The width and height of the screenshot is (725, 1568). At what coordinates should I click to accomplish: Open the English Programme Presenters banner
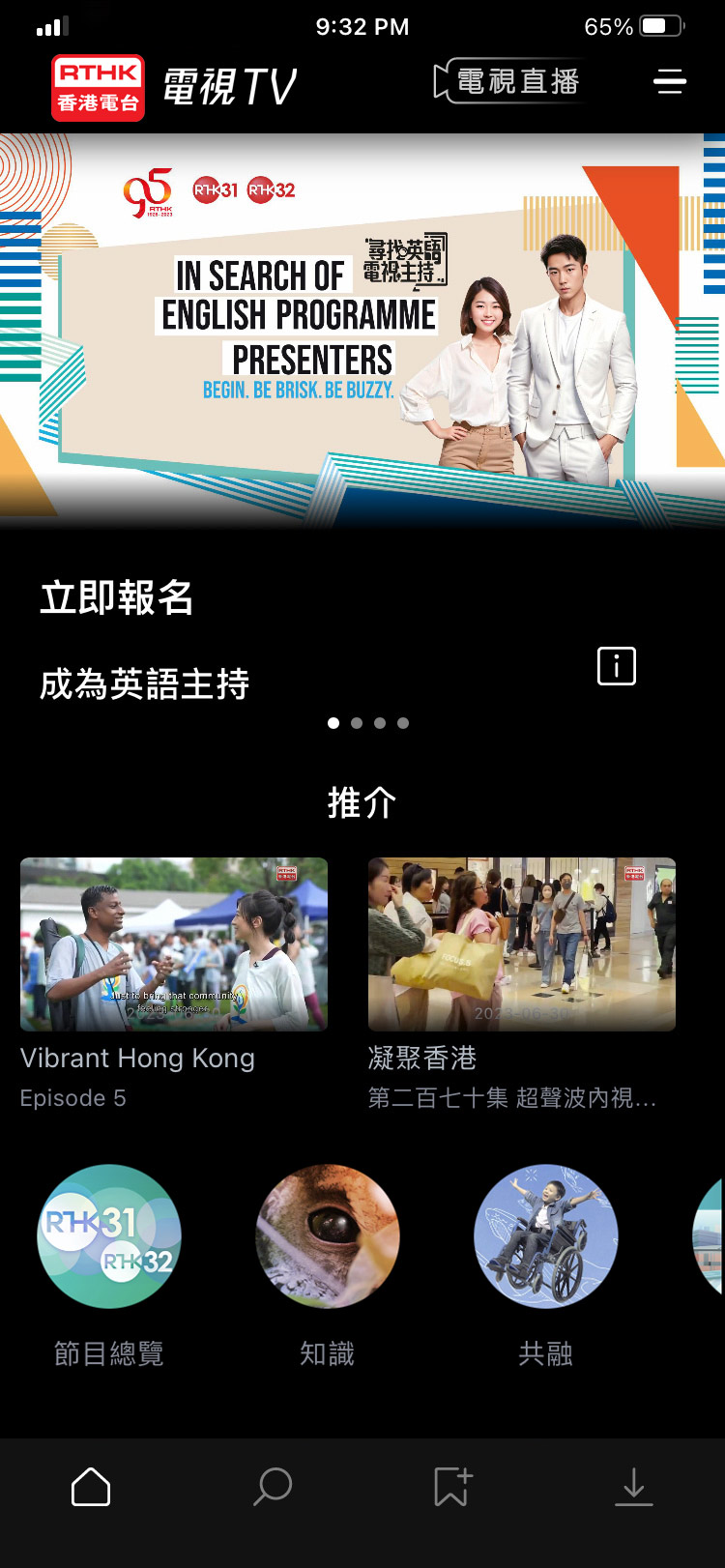(362, 329)
